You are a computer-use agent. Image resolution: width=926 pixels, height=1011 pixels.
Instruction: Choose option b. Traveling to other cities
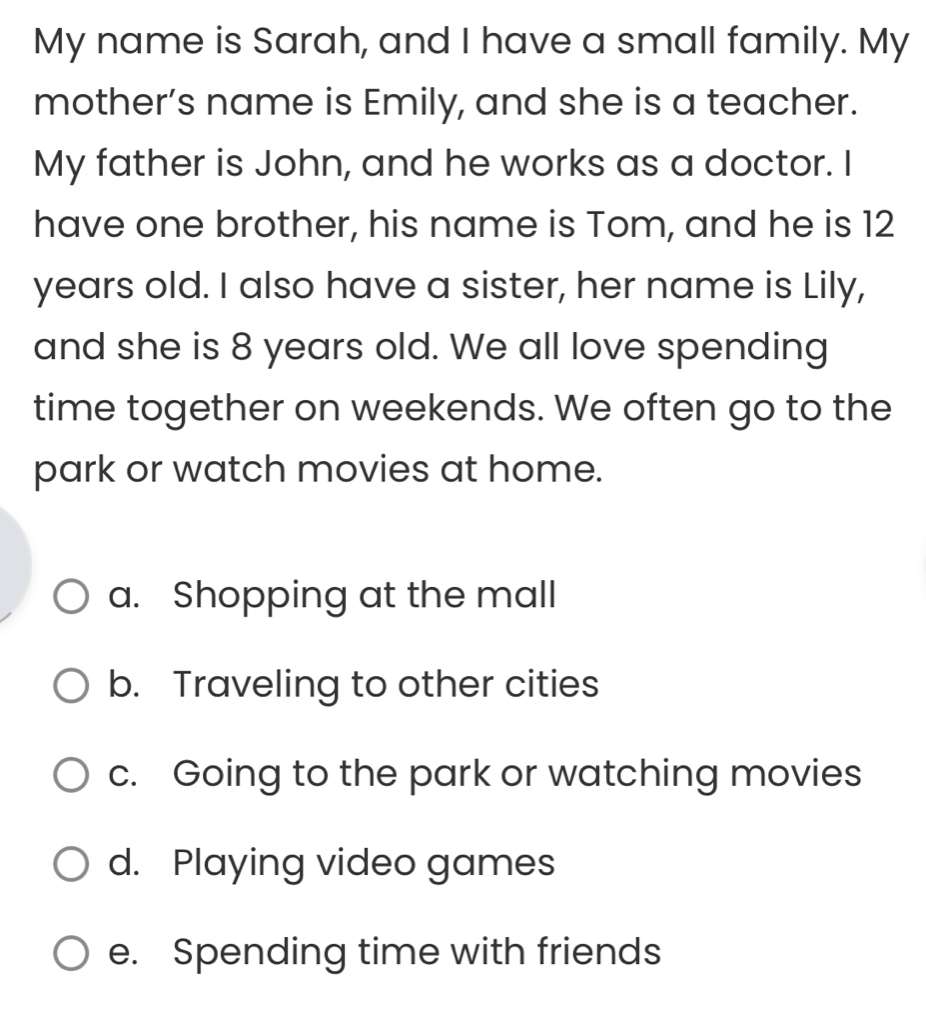(x=70, y=686)
